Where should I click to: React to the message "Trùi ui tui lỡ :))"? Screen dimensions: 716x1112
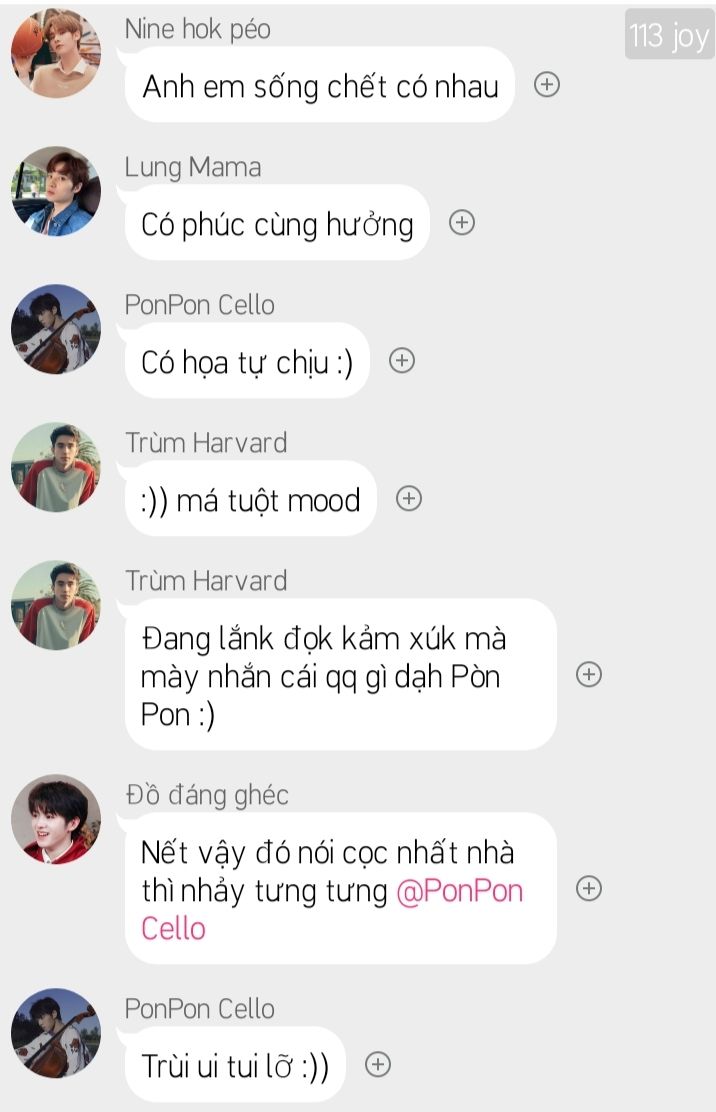click(377, 1065)
